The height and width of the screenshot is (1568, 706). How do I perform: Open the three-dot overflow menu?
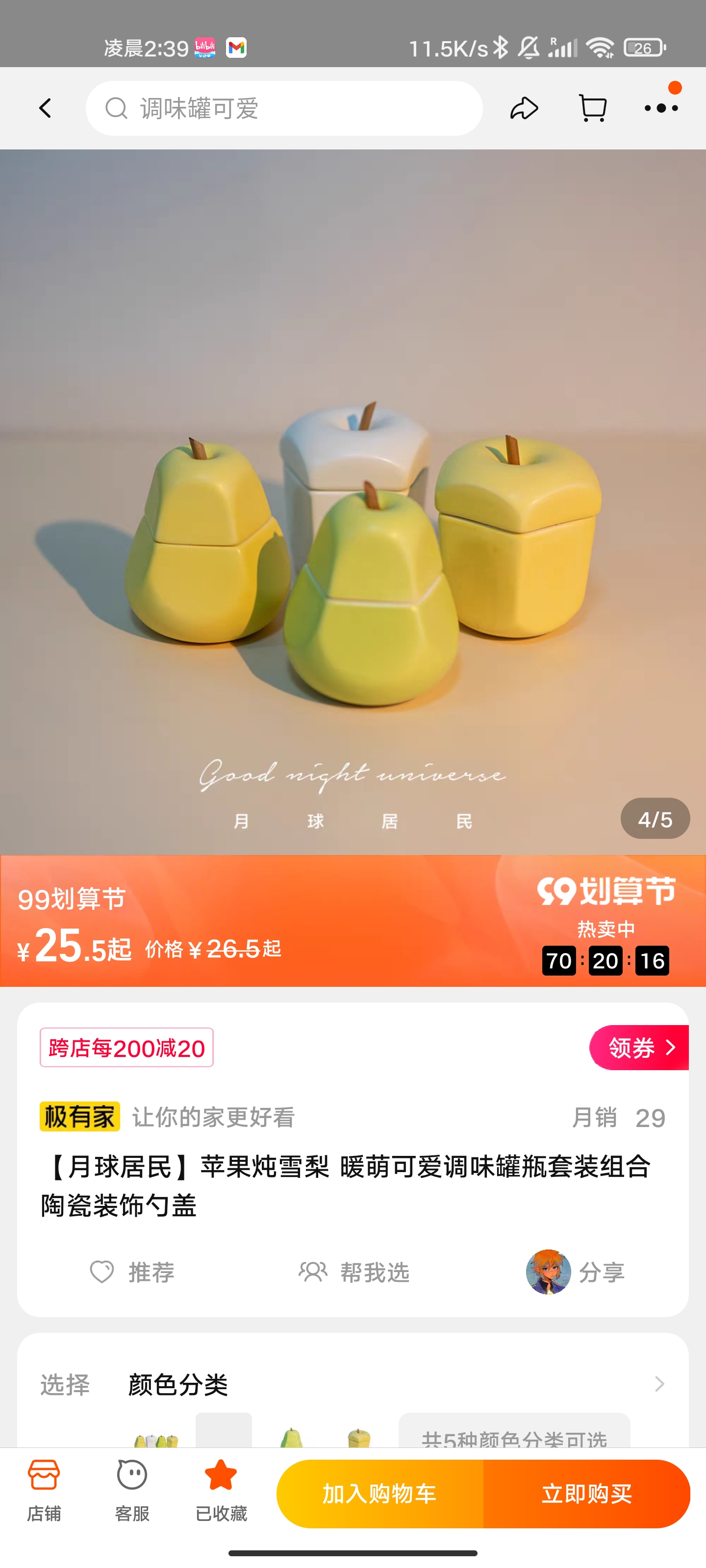click(661, 108)
